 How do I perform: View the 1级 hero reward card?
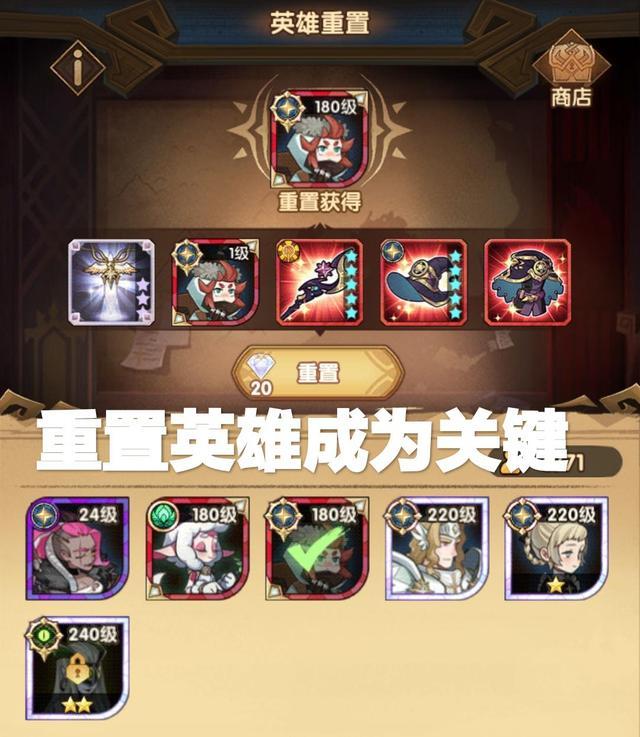click(215, 281)
